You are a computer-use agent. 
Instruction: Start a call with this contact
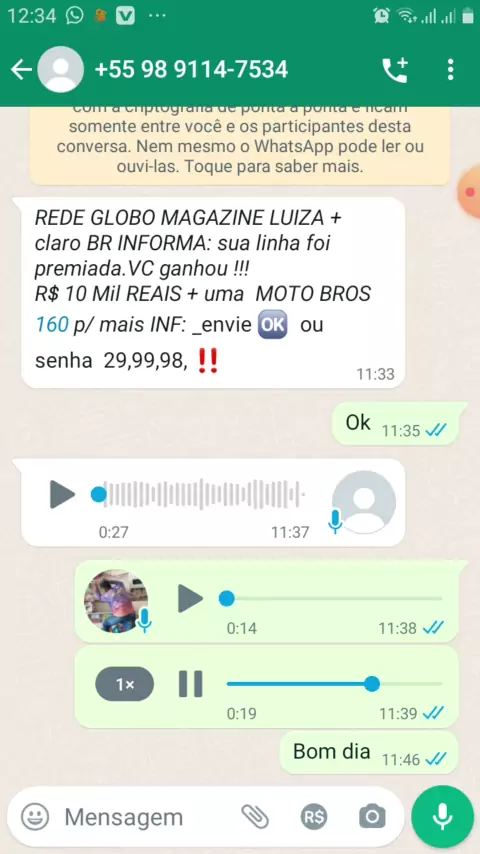394,70
